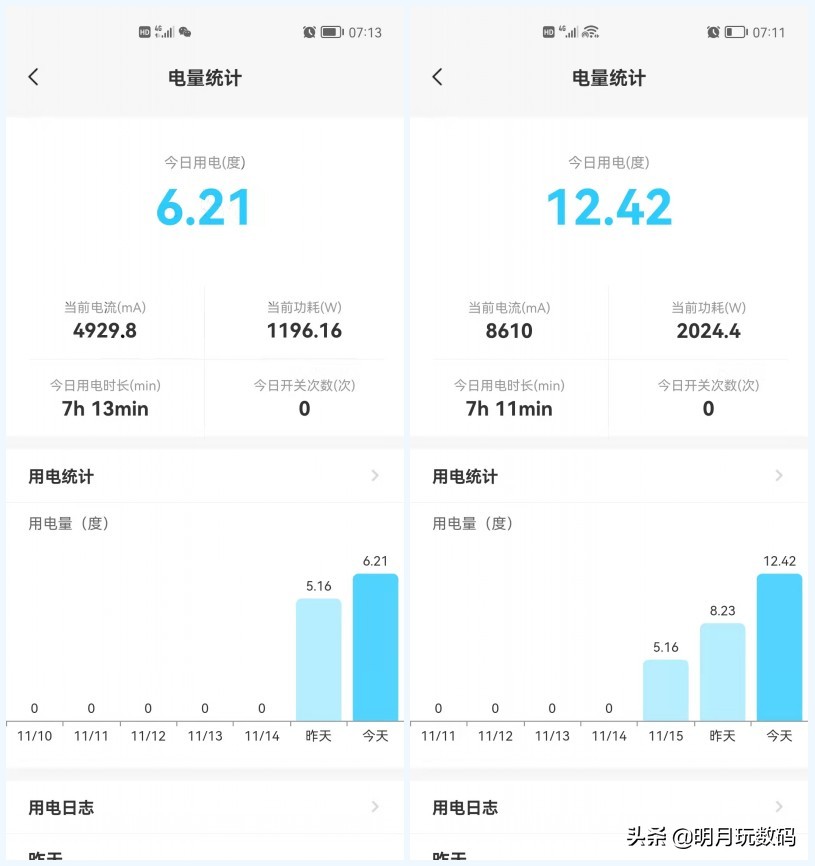Tap the back arrow on the left screen
The height and width of the screenshot is (866, 815).
(x=33, y=76)
